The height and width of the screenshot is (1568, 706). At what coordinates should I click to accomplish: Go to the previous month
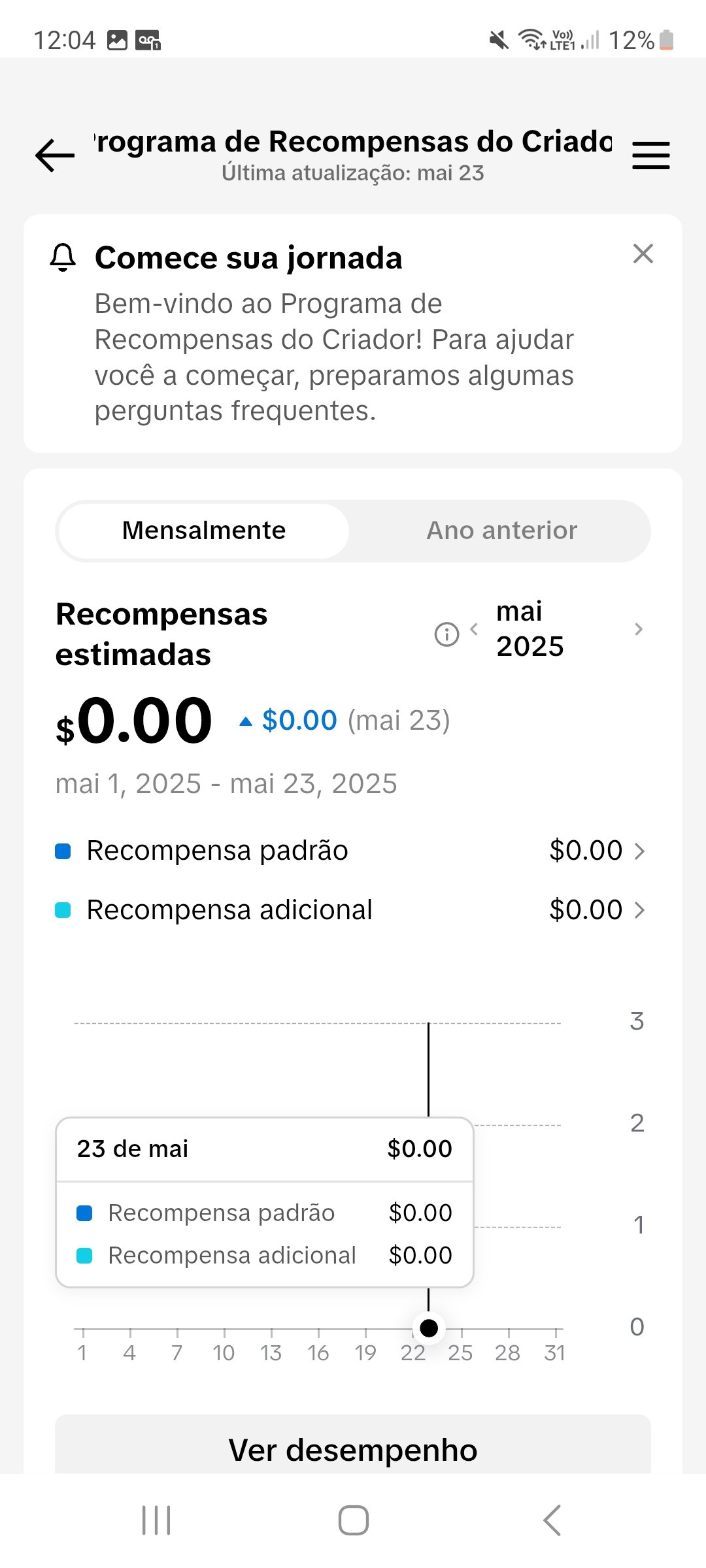point(475,629)
